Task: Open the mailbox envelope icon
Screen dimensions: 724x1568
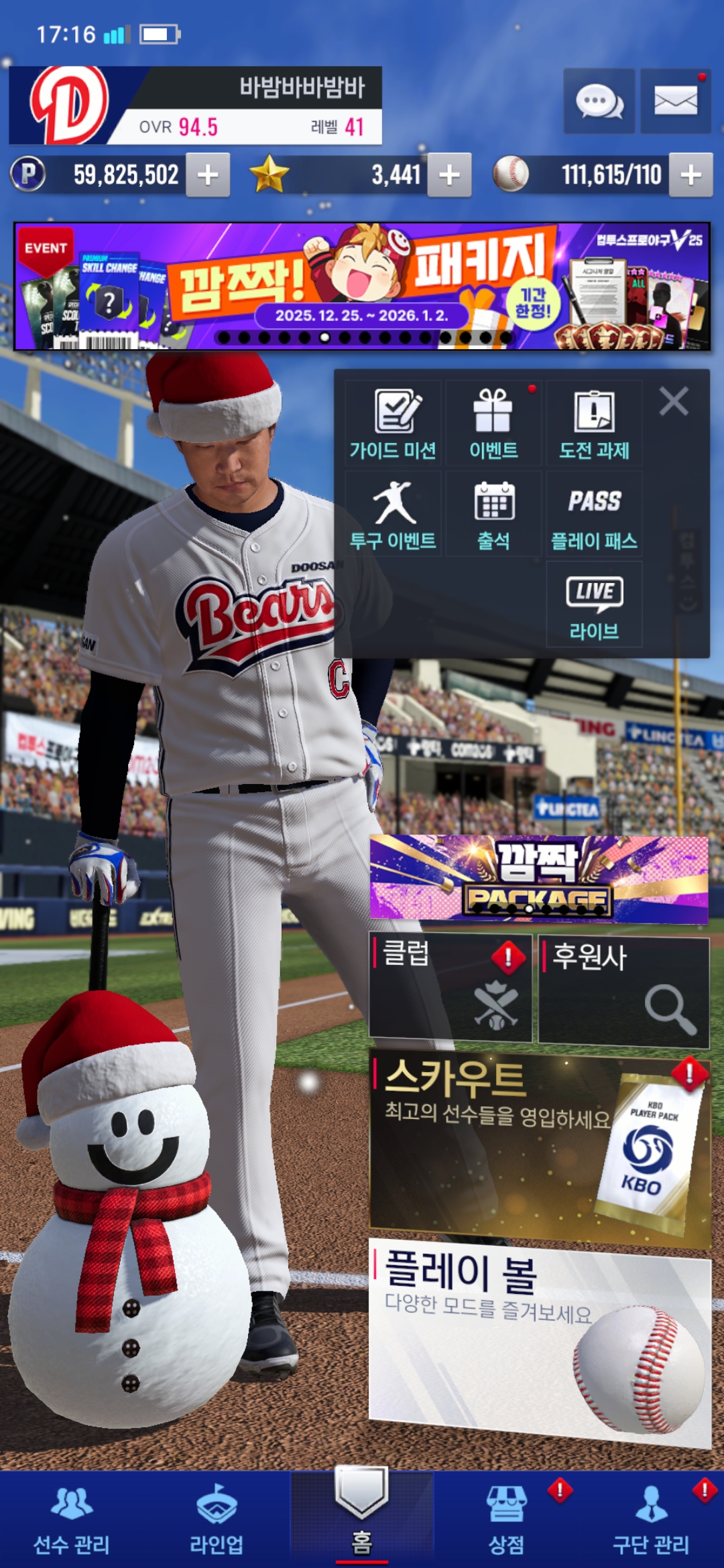Action: [x=675, y=102]
